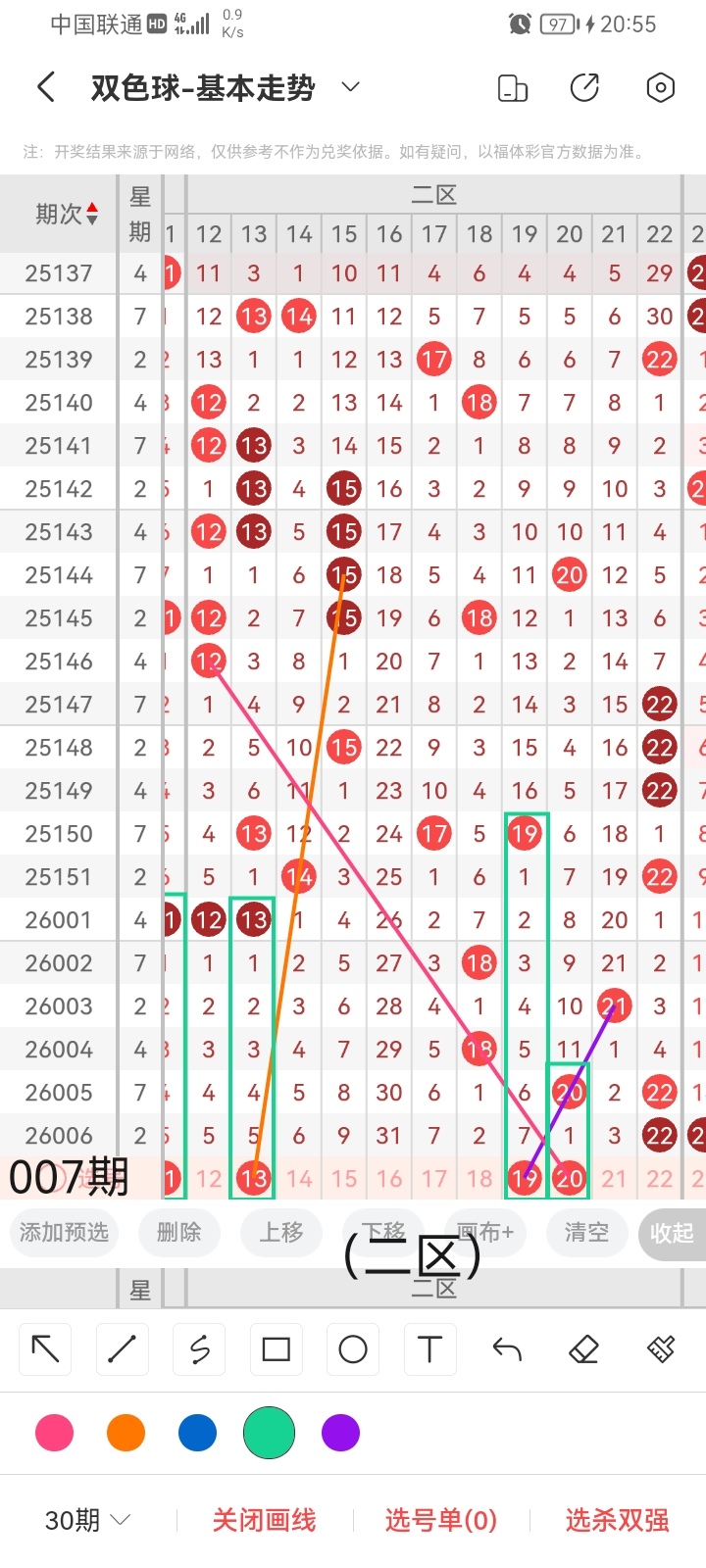Expand the 双色球-基本走势 title dropdown
This screenshot has height=1568, width=706.
click(350, 88)
